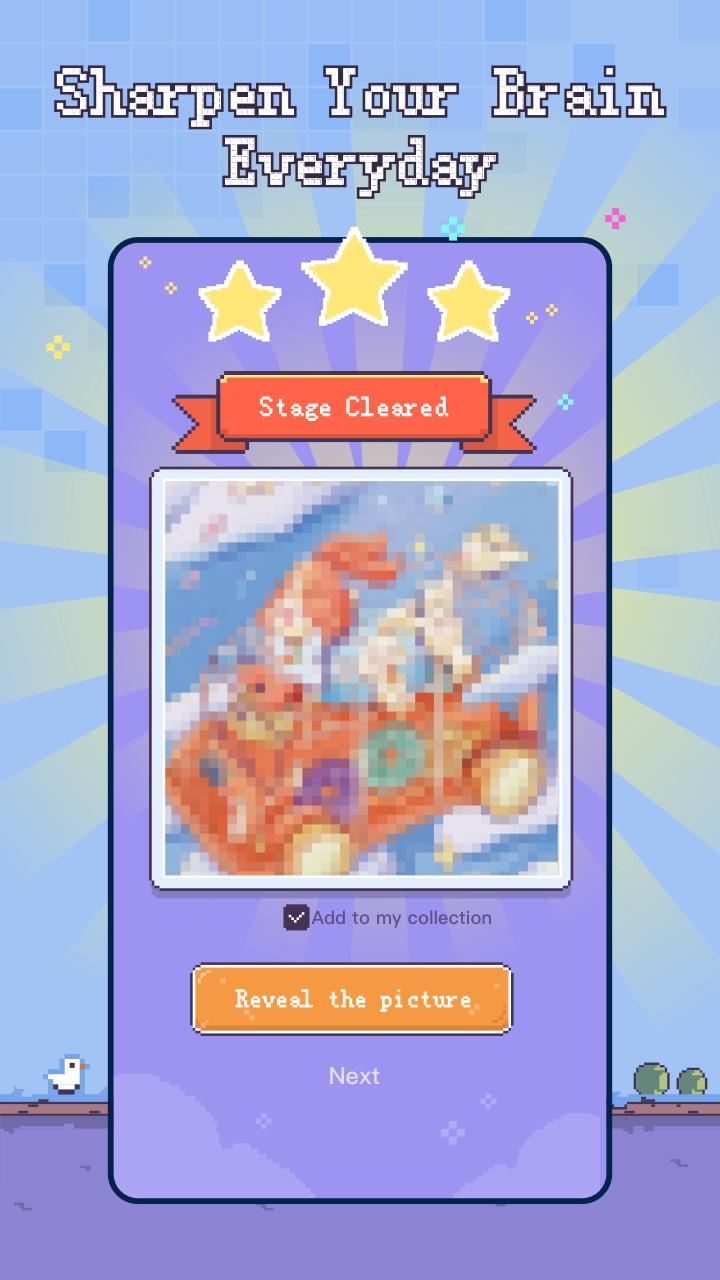The height and width of the screenshot is (1280, 720).
Task: Click the white duck sprite
Action: [65, 1072]
